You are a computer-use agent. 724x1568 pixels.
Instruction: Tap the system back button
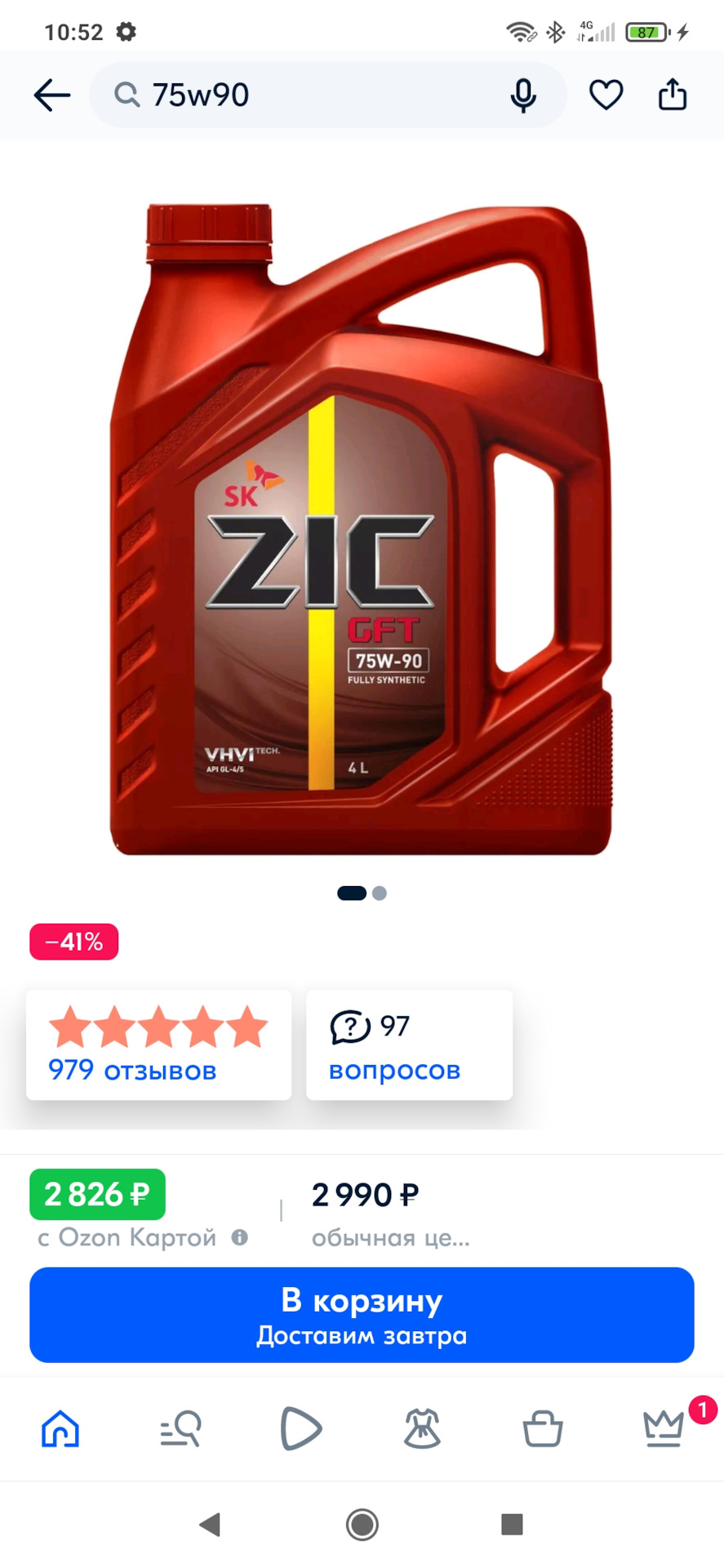(x=211, y=1524)
